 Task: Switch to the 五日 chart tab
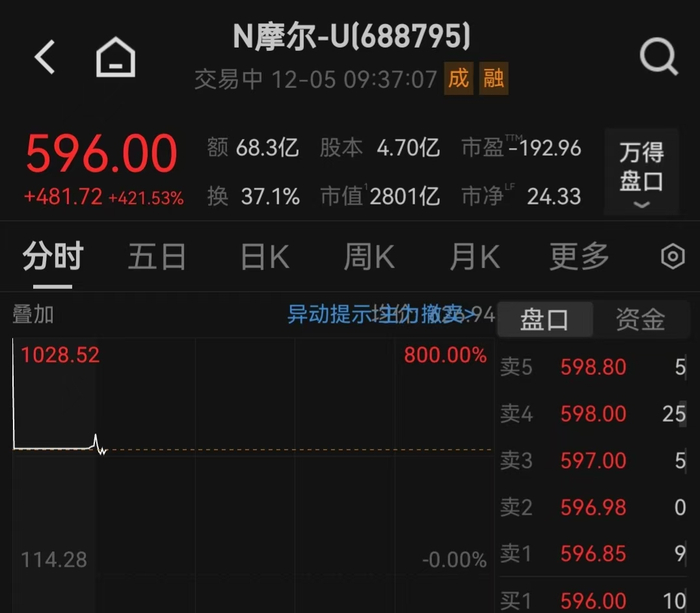pyautogui.click(x=157, y=257)
